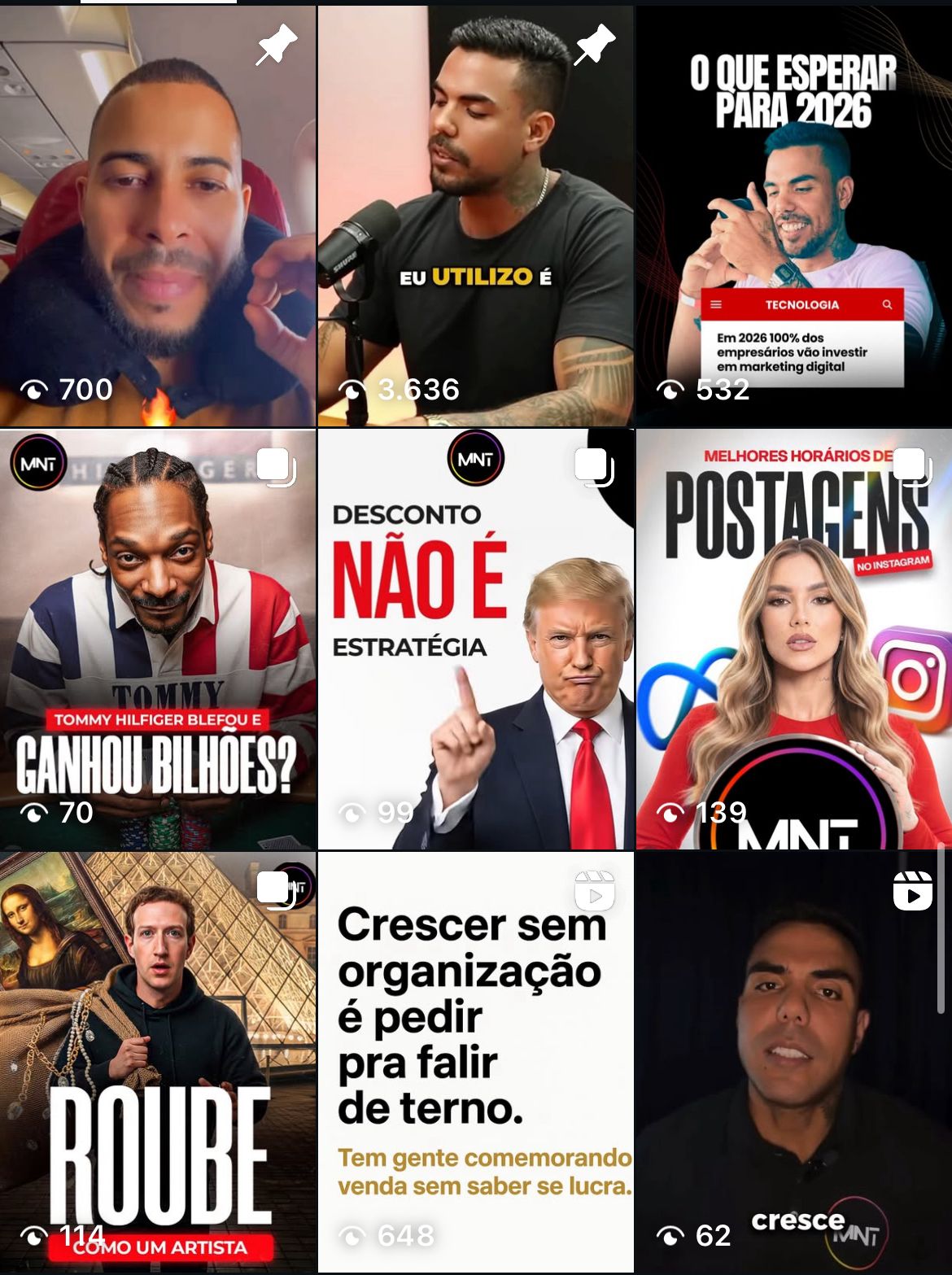Play the dark 'cresce' reel with 62 views
Viewport: 952px width, 1275px height.
pyautogui.click(x=793, y=1062)
